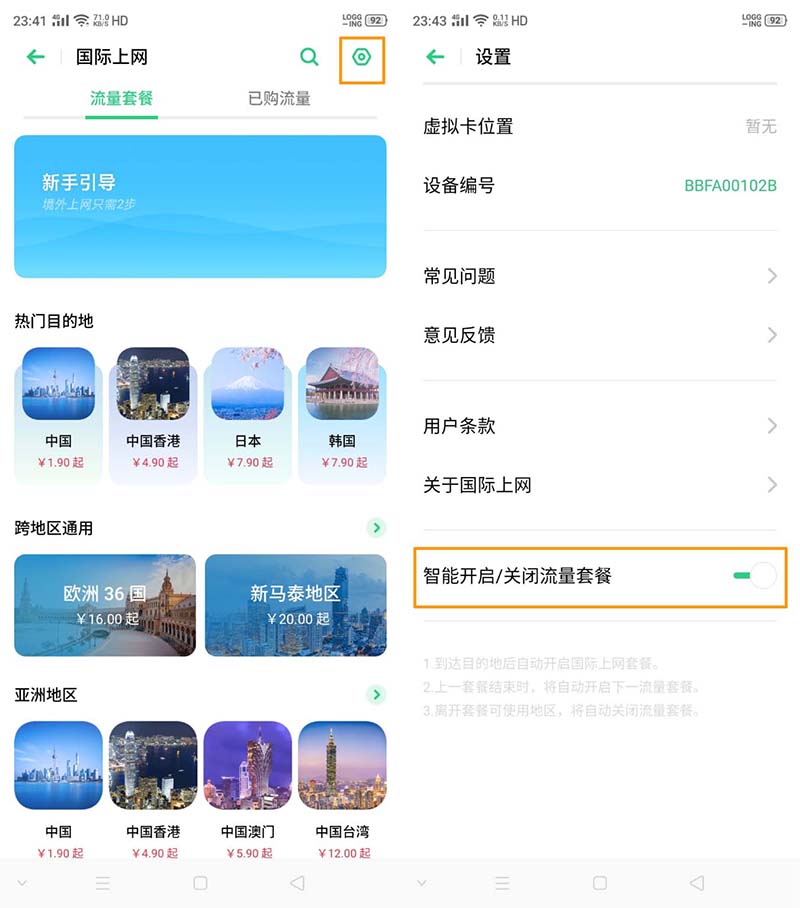Open 韩国 data plan card
The height and width of the screenshot is (908, 800).
pos(342,410)
